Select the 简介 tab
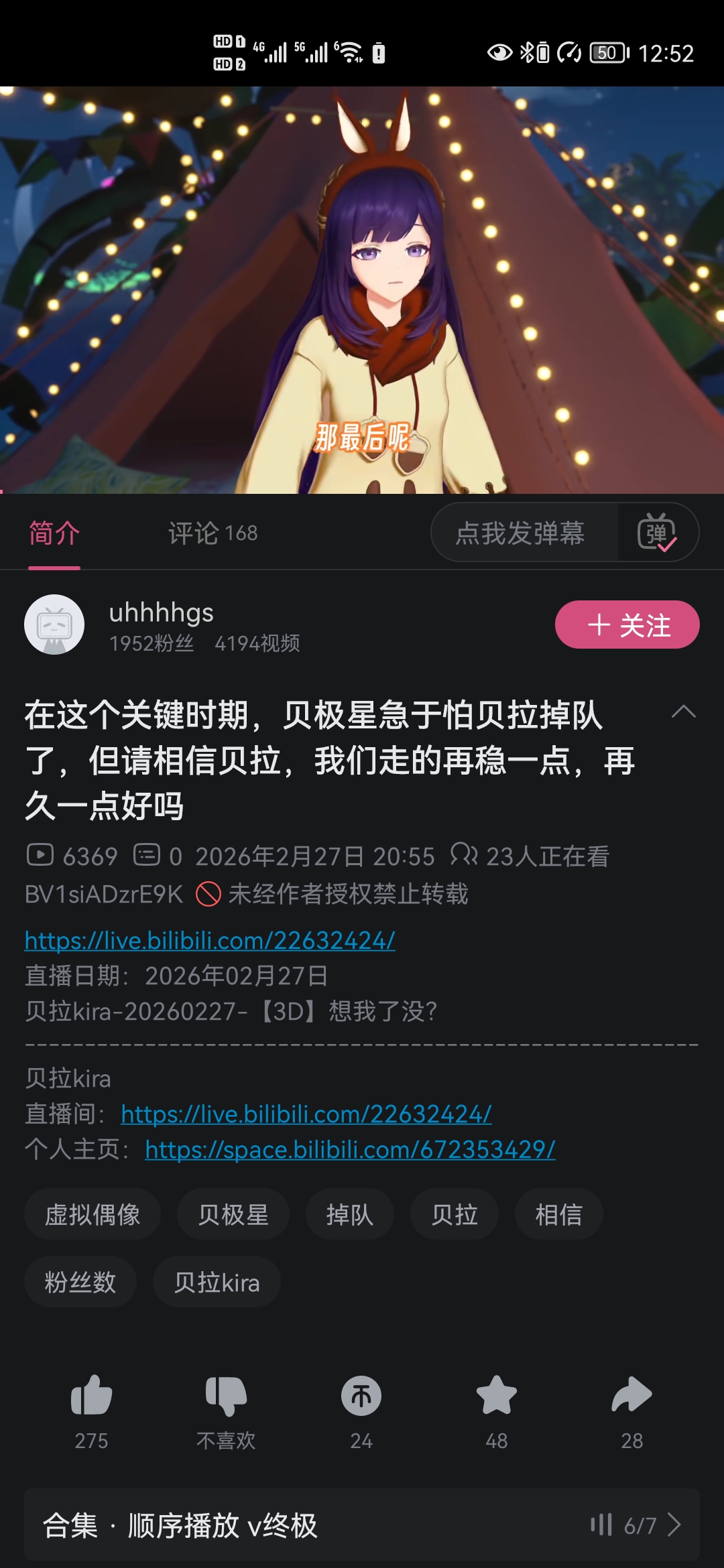 54,533
